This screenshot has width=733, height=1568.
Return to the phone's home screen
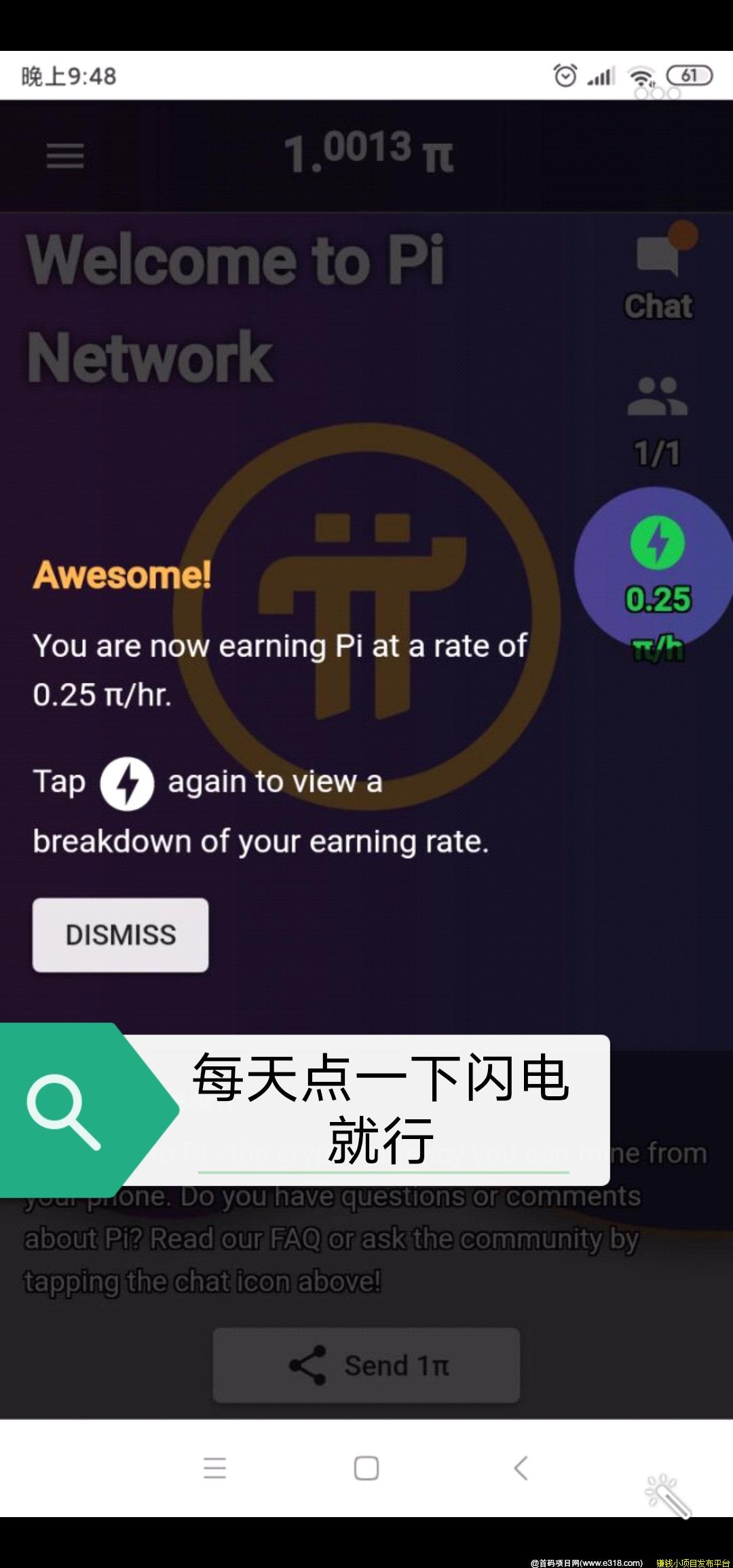[366, 1468]
